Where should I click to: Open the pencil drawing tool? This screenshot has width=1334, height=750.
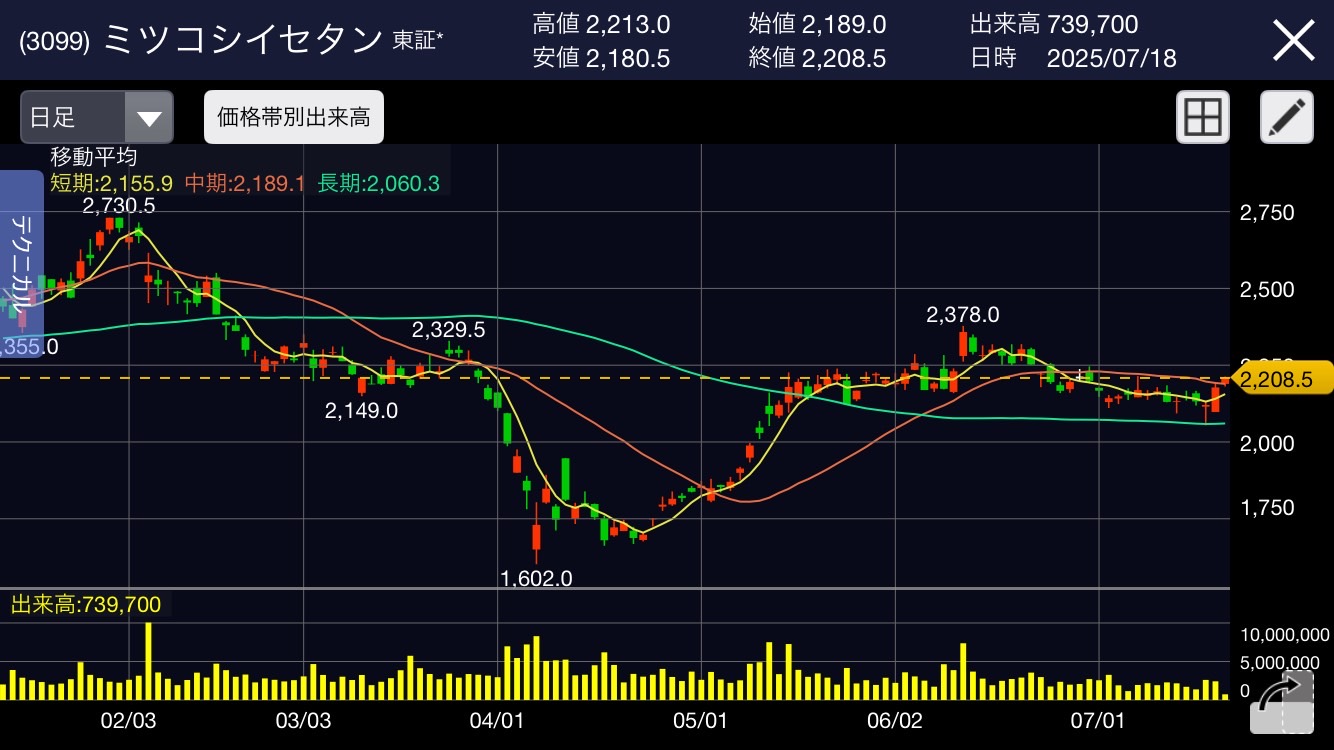point(1286,118)
